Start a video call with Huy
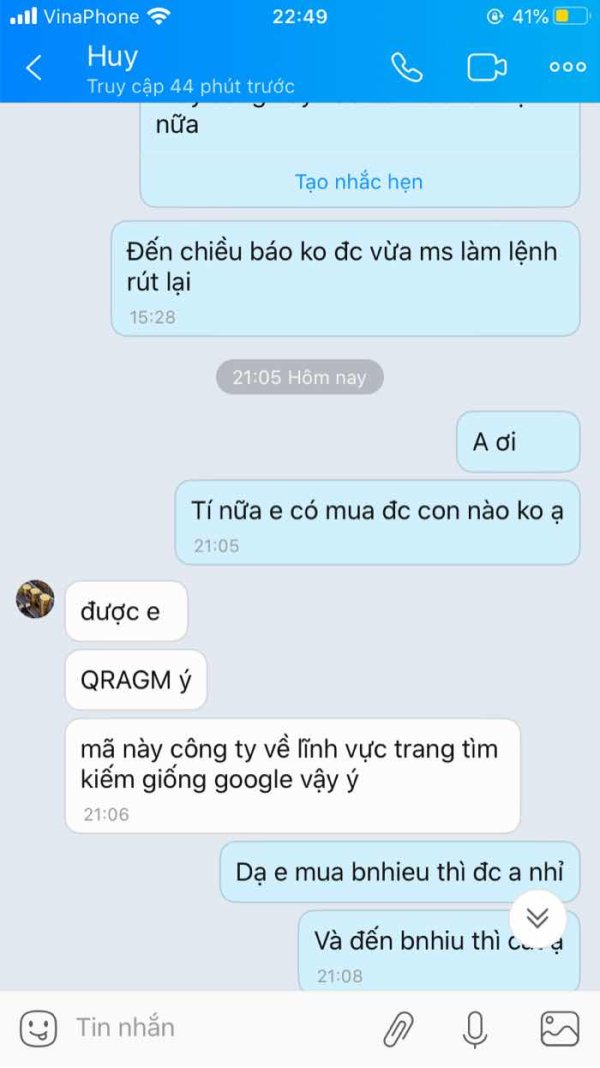 (x=486, y=67)
